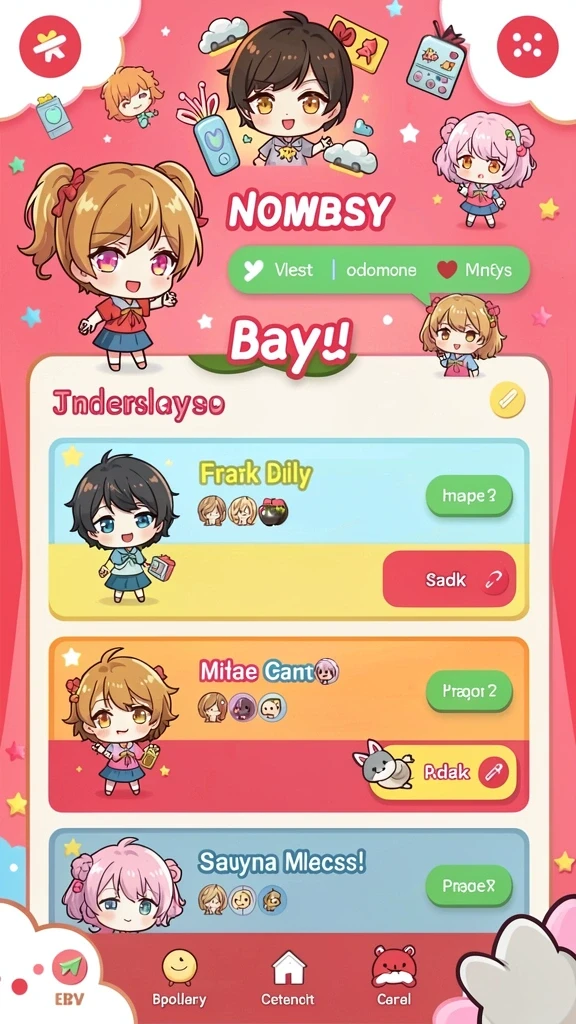Open the four-dot menu icon
The image size is (576, 1024).
528,46
